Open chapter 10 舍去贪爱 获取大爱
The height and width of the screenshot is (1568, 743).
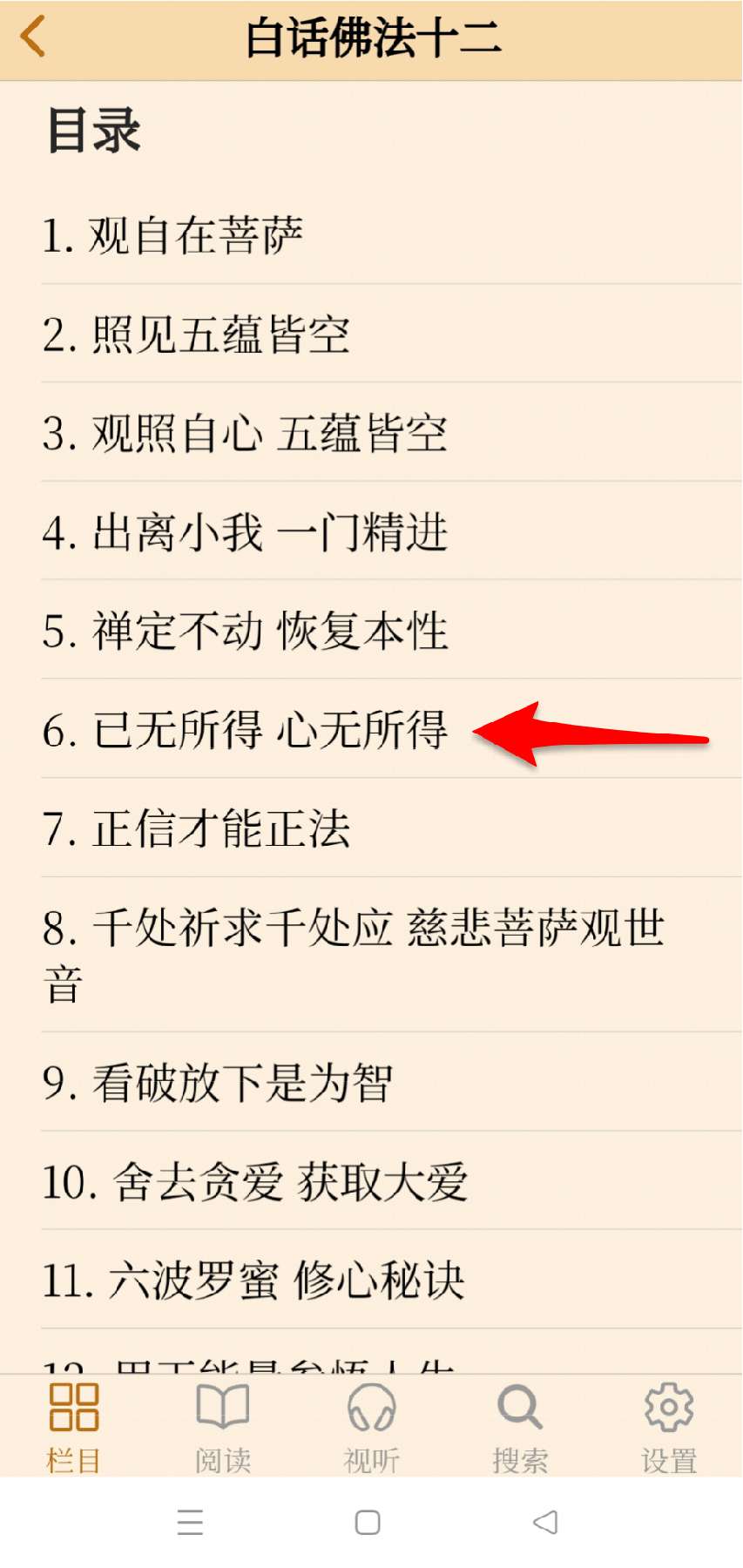point(254,1182)
